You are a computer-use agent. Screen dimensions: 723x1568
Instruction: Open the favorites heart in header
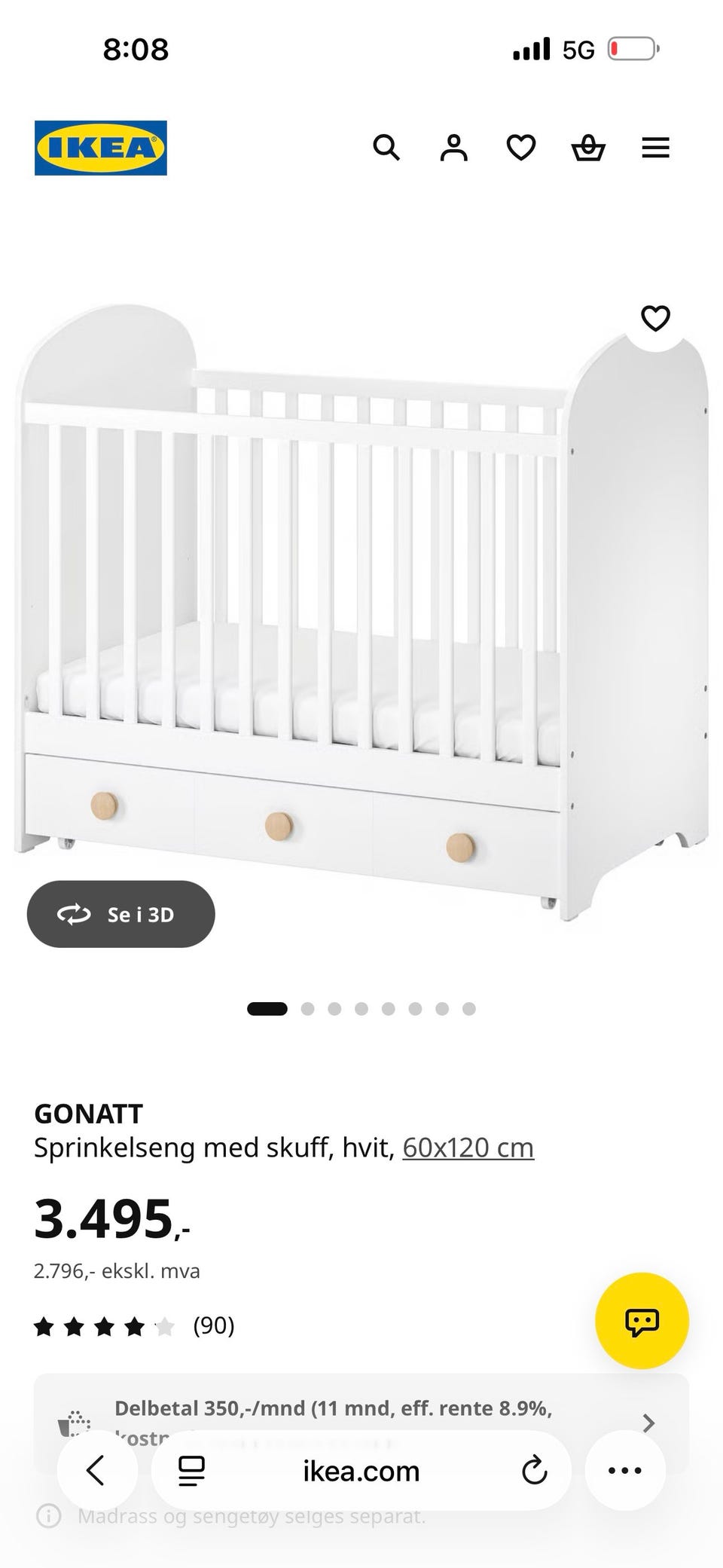click(521, 148)
